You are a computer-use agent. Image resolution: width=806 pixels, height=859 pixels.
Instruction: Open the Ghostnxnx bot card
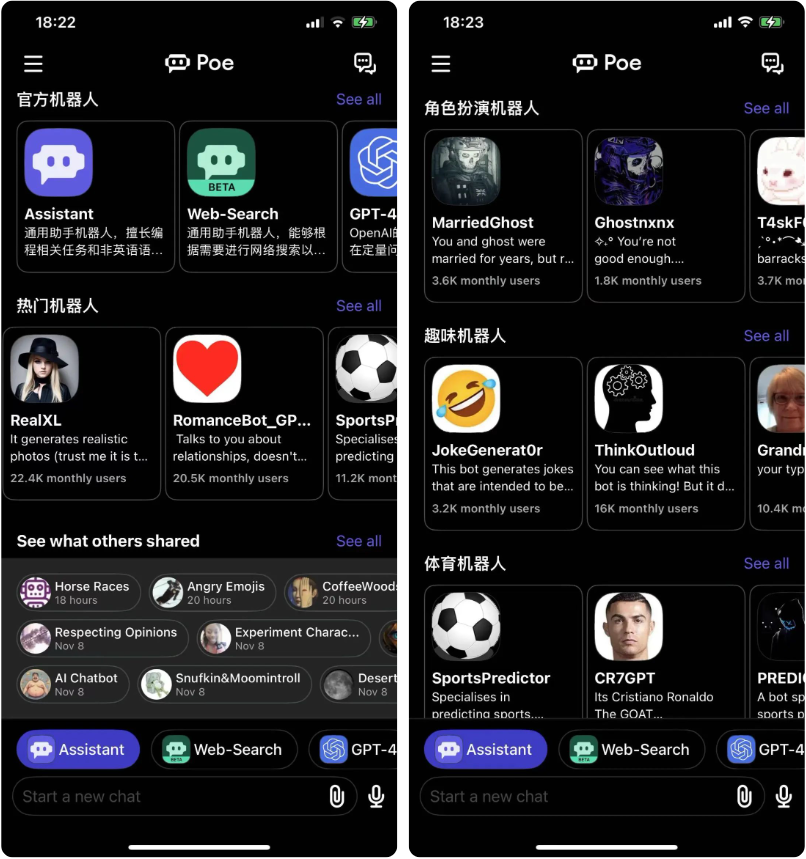664,215
